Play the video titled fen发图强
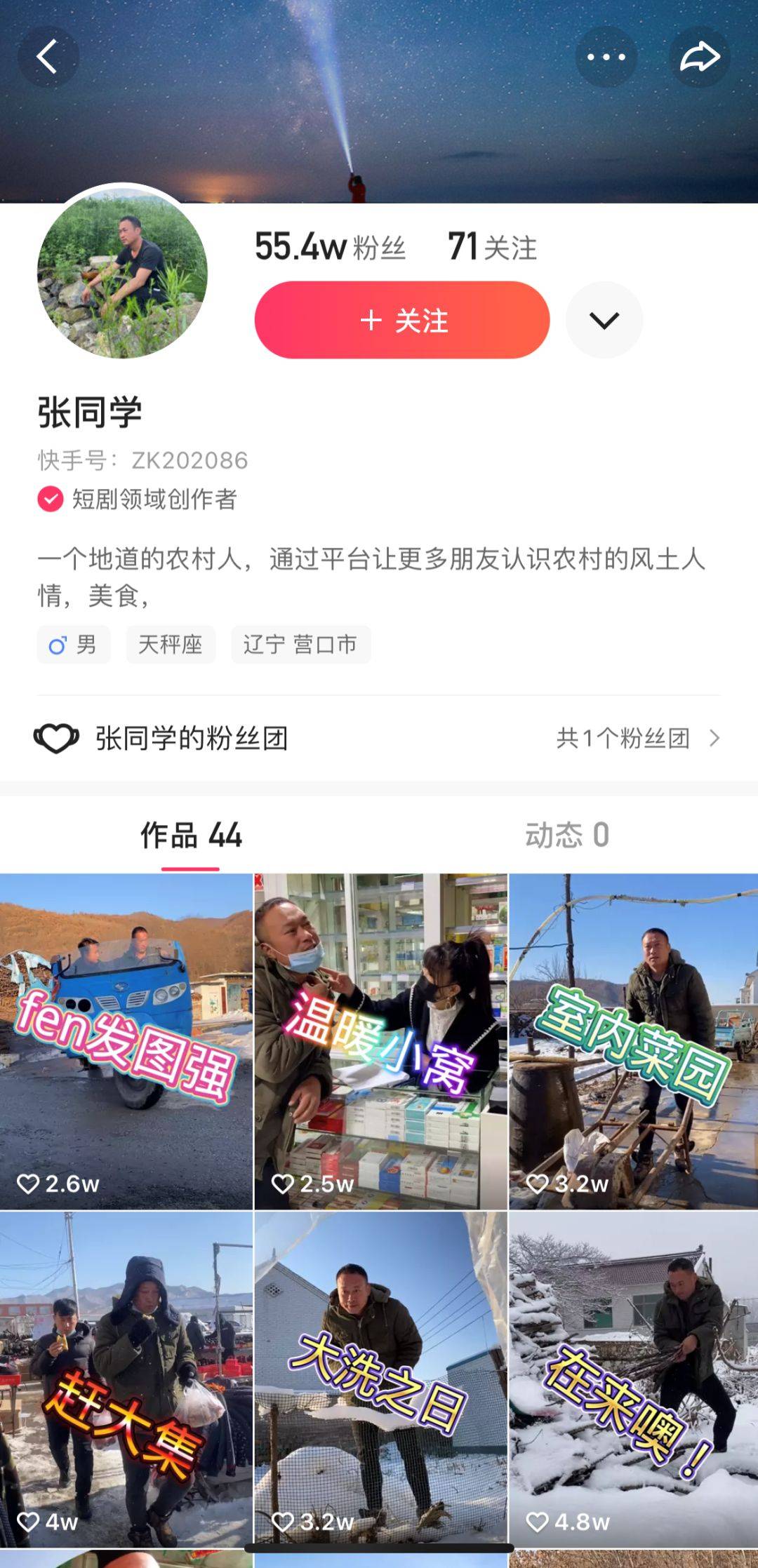The height and width of the screenshot is (1568, 758). pyautogui.click(x=126, y=1041)
